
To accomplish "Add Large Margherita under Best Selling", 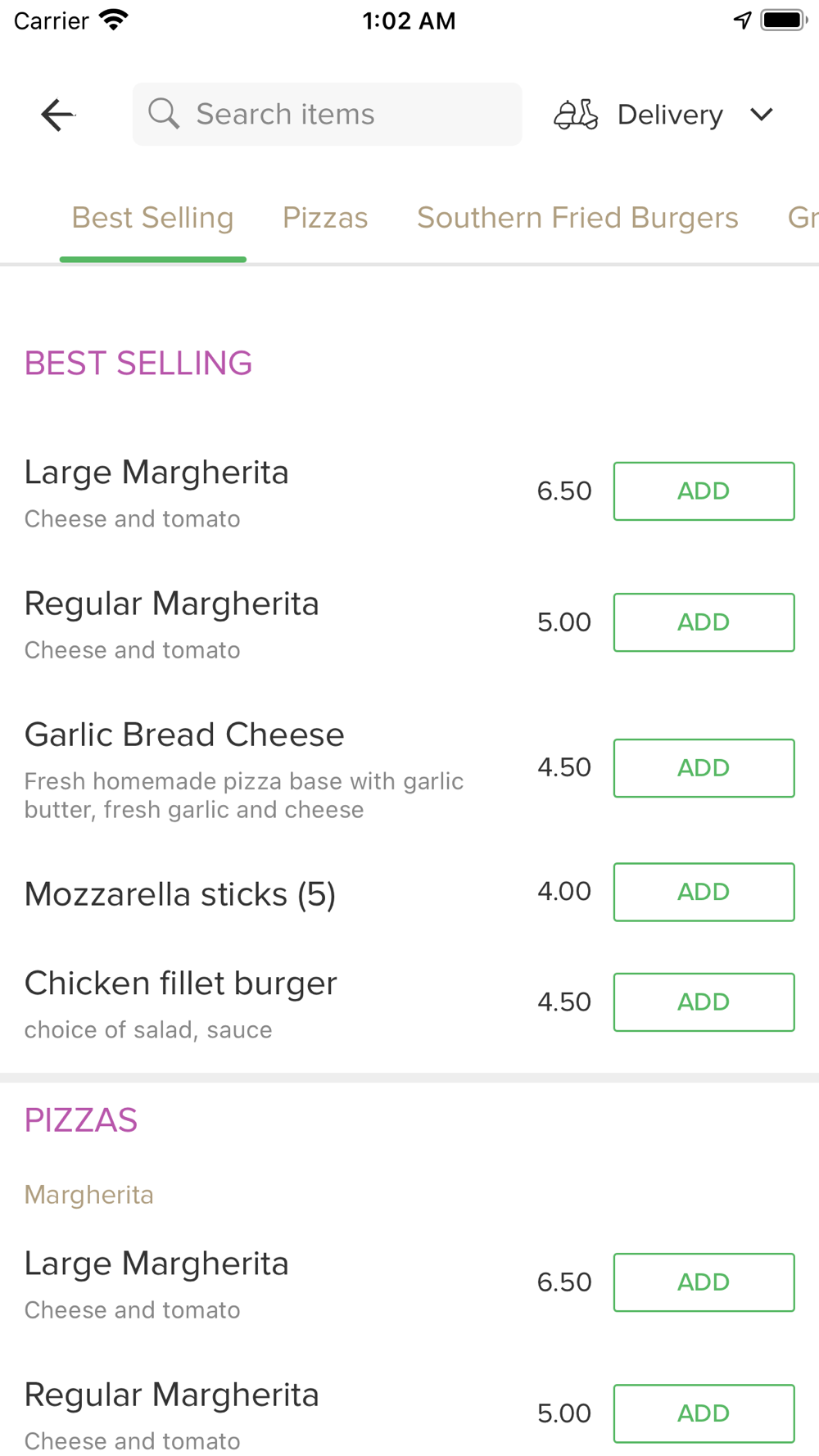I will [704, 491].
